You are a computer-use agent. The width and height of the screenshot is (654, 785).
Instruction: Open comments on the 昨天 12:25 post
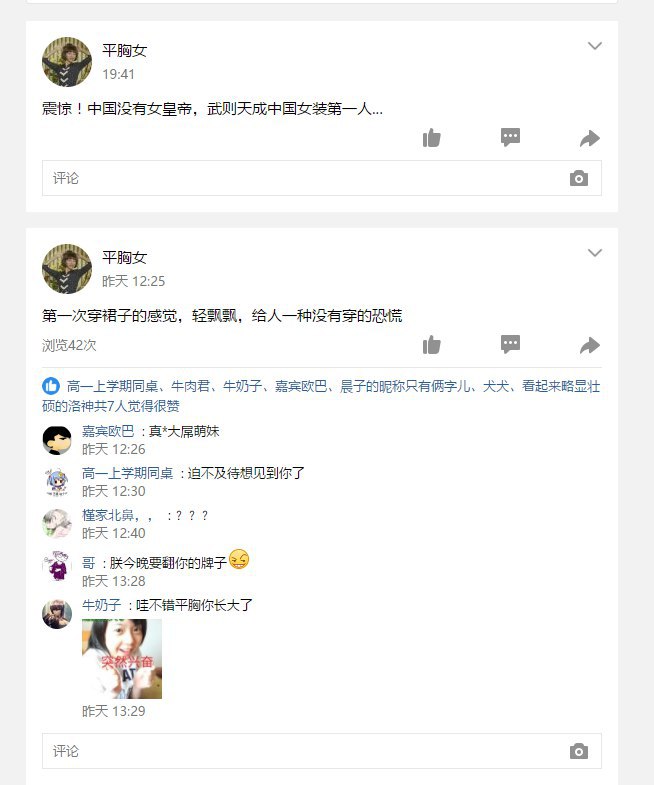click(x=510, y=345)
